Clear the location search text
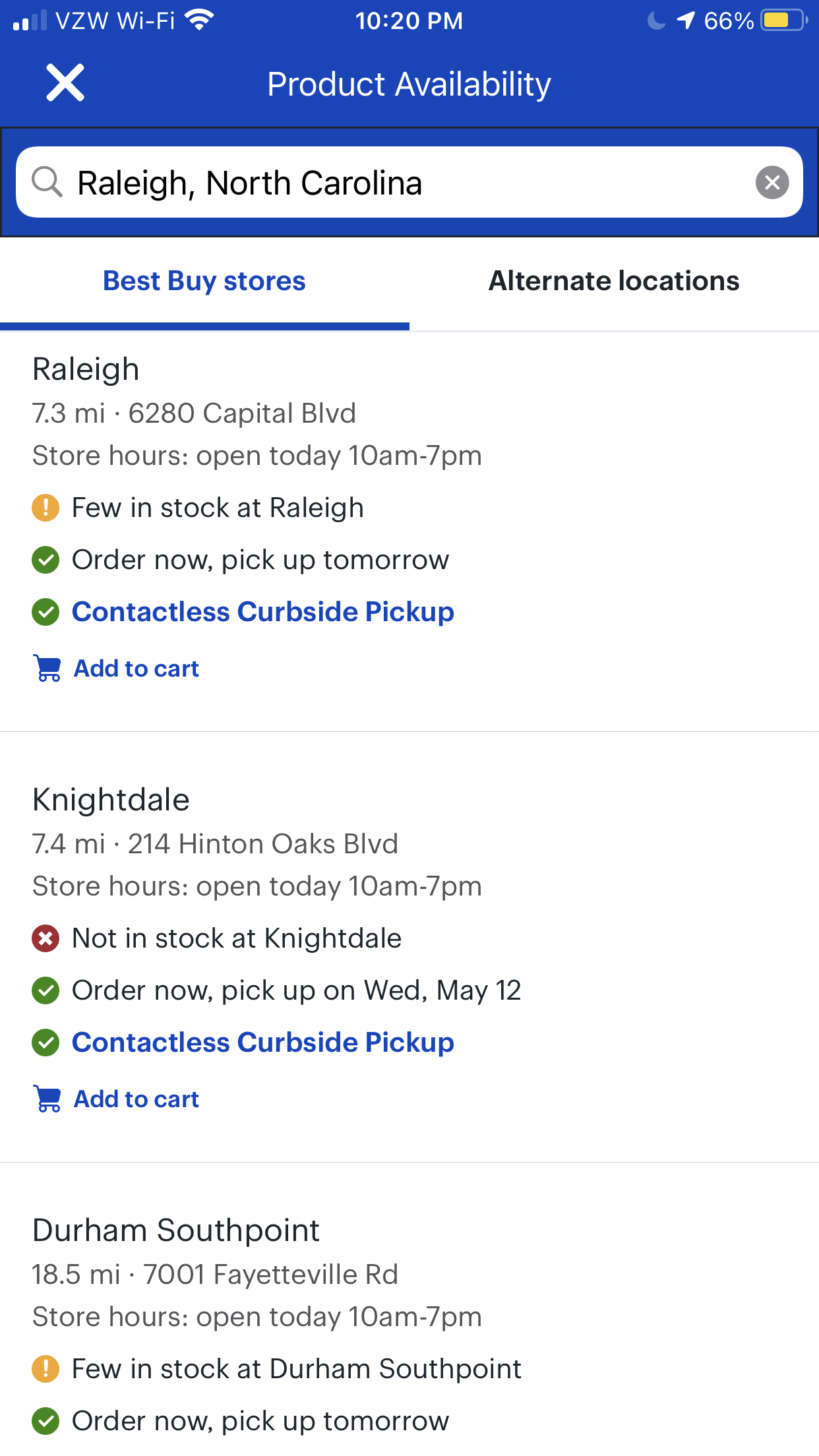This screenshot has width=819, height=1456. [772, 183]
